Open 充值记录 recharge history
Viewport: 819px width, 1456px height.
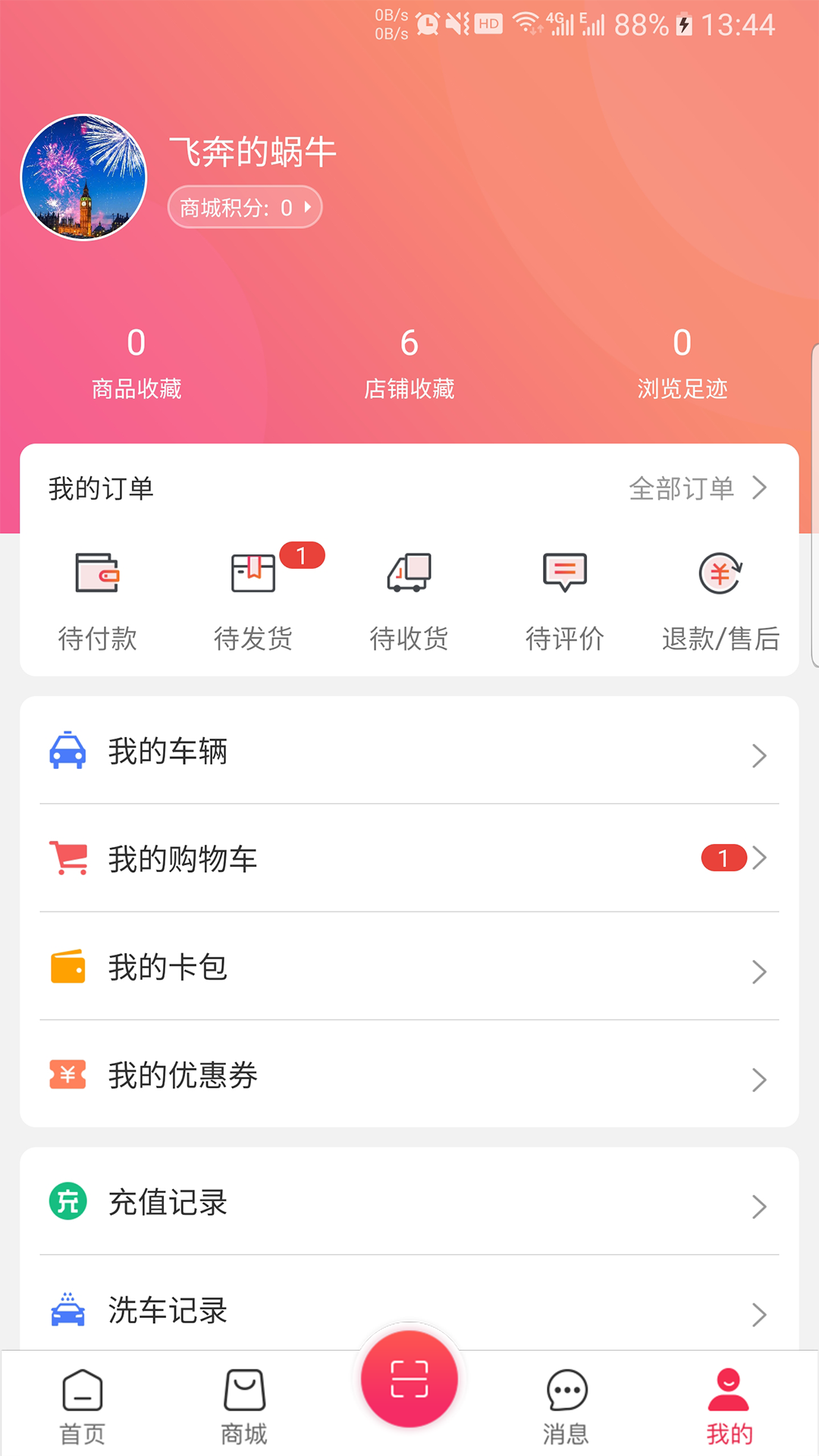point(409,1202)
